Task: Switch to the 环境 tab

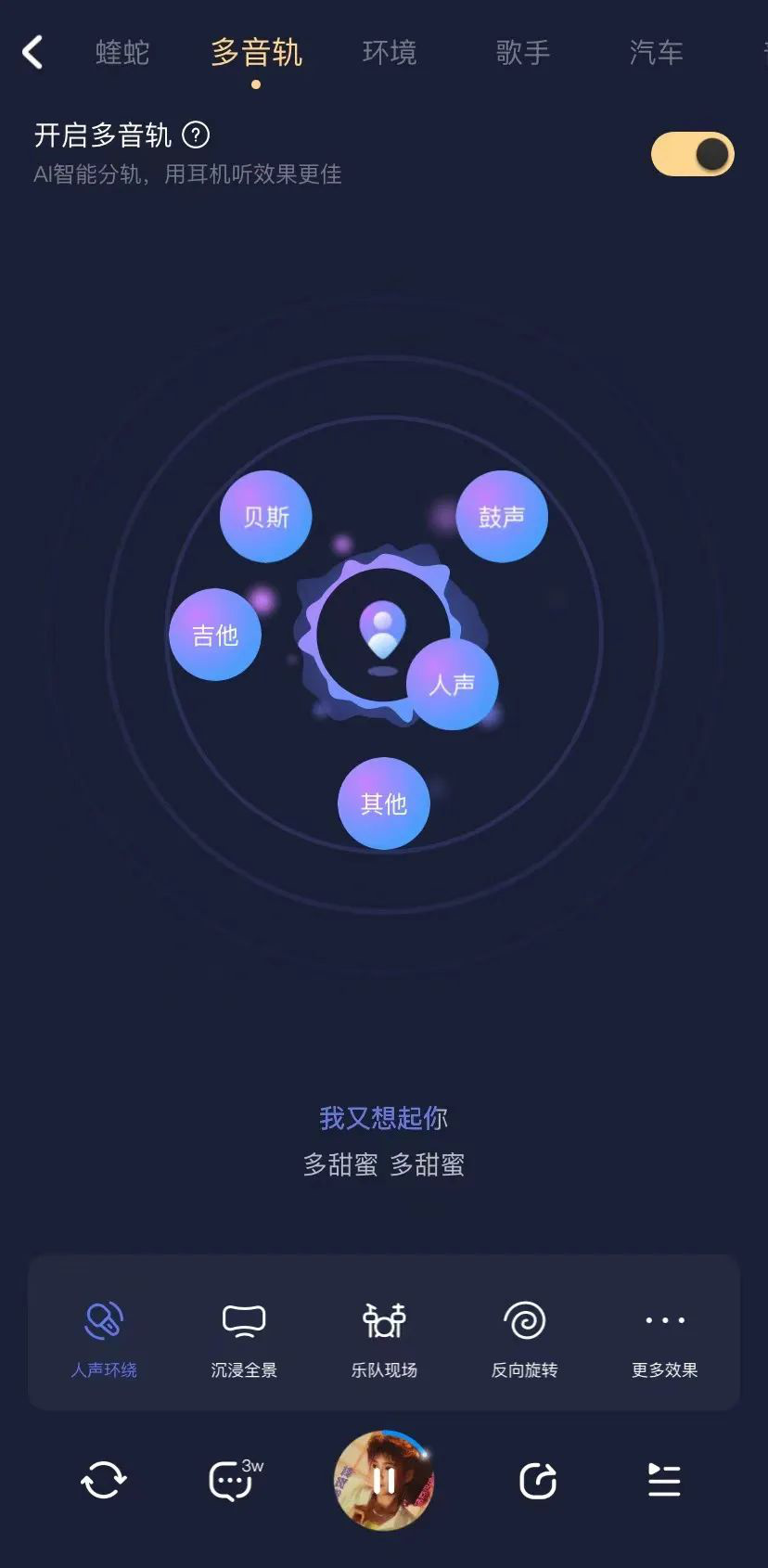Action: pyautogui.click(x=390, y=53)
